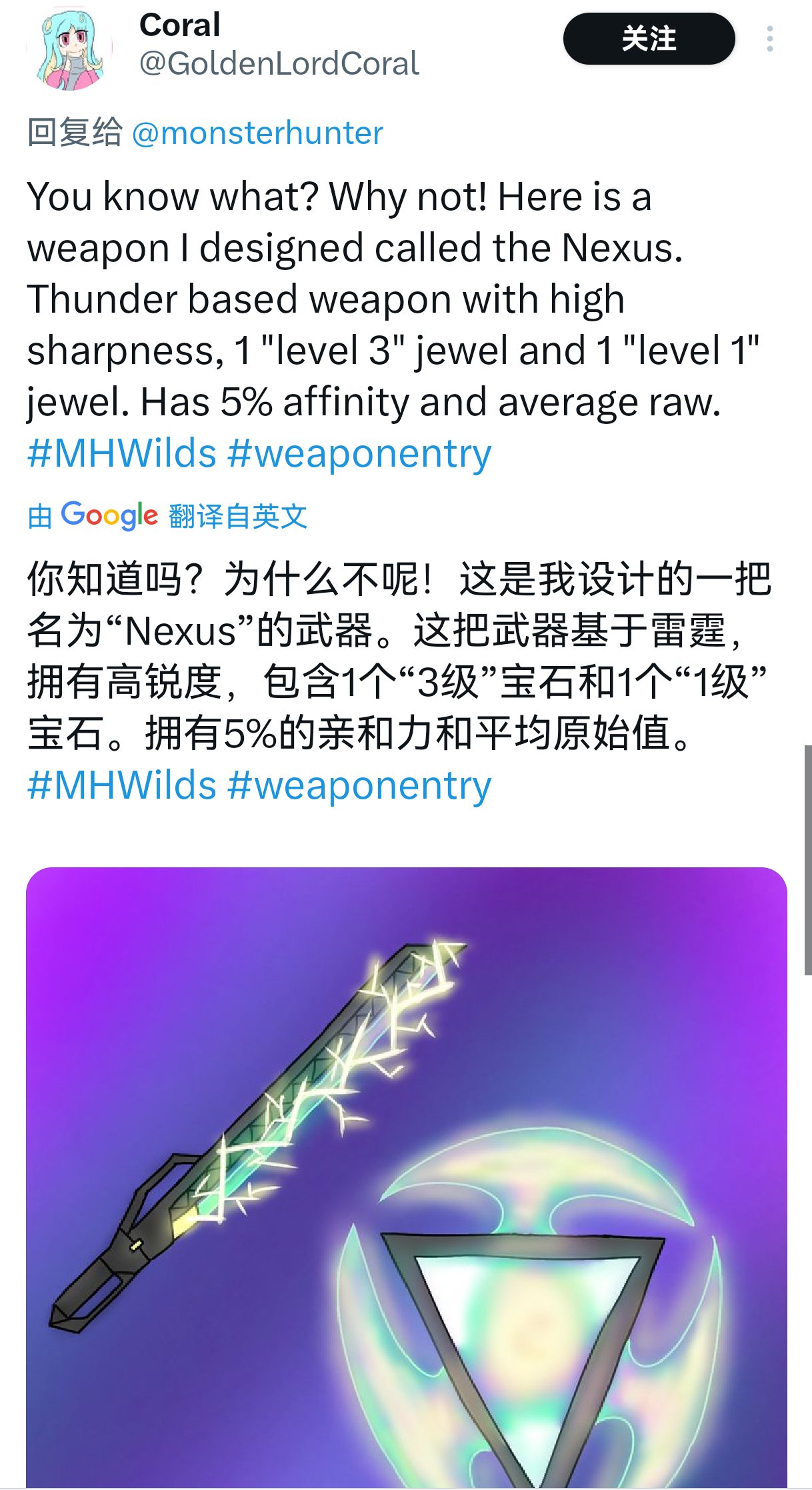Open #MHWilds hashtag in original tweet
Screen dimensions: 812x1490
[x=122, y=453]
